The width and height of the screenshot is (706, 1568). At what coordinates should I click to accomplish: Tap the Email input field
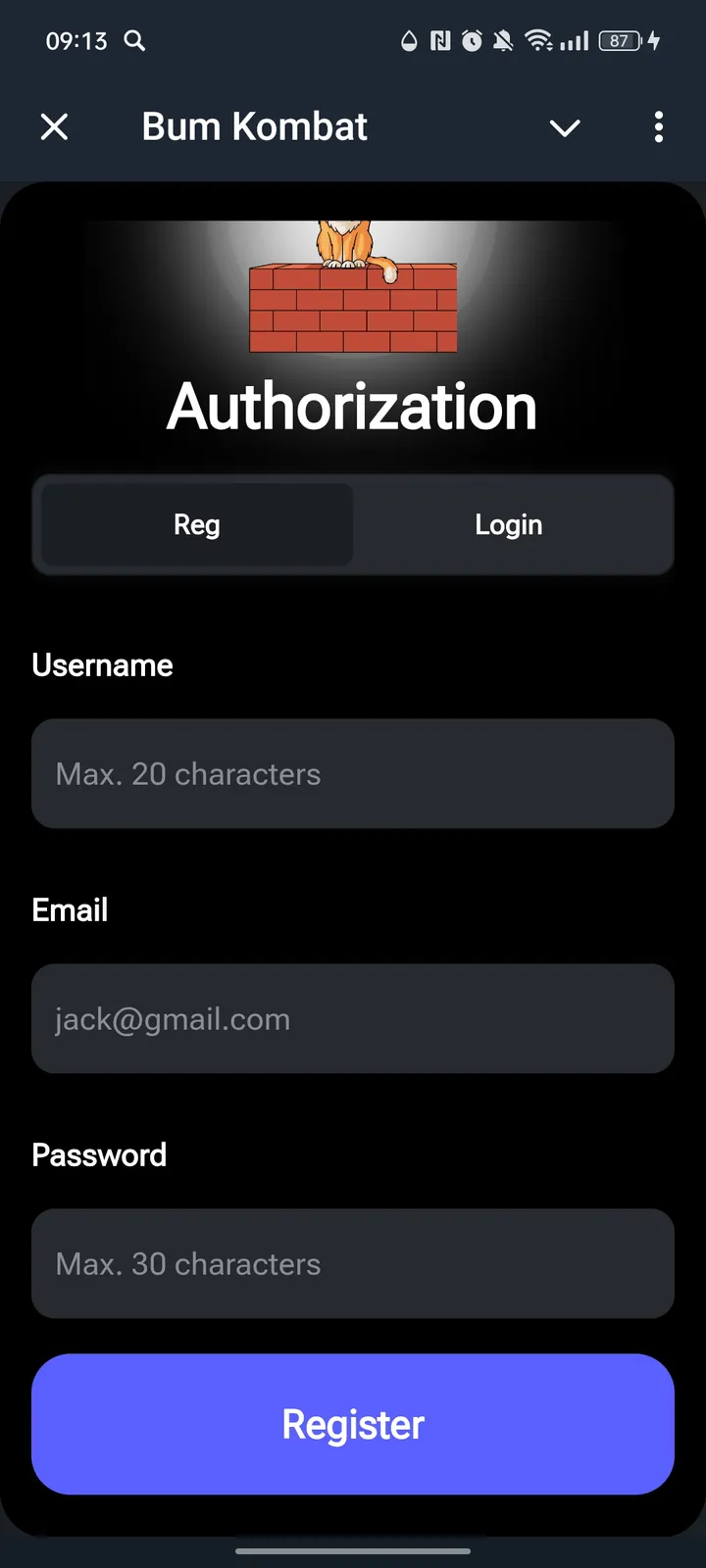353,1019
